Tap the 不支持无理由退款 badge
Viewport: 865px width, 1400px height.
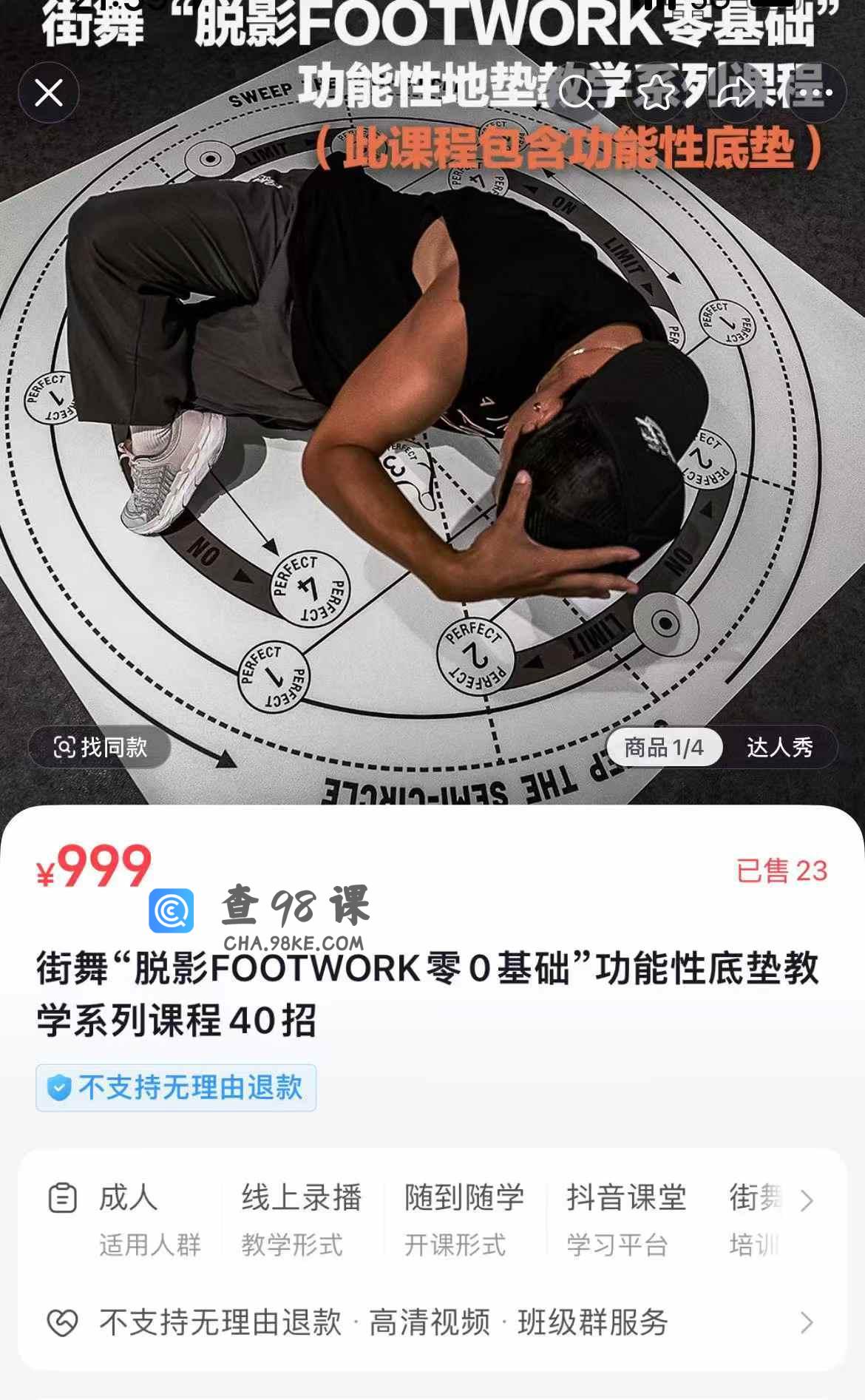[176, 1087]
